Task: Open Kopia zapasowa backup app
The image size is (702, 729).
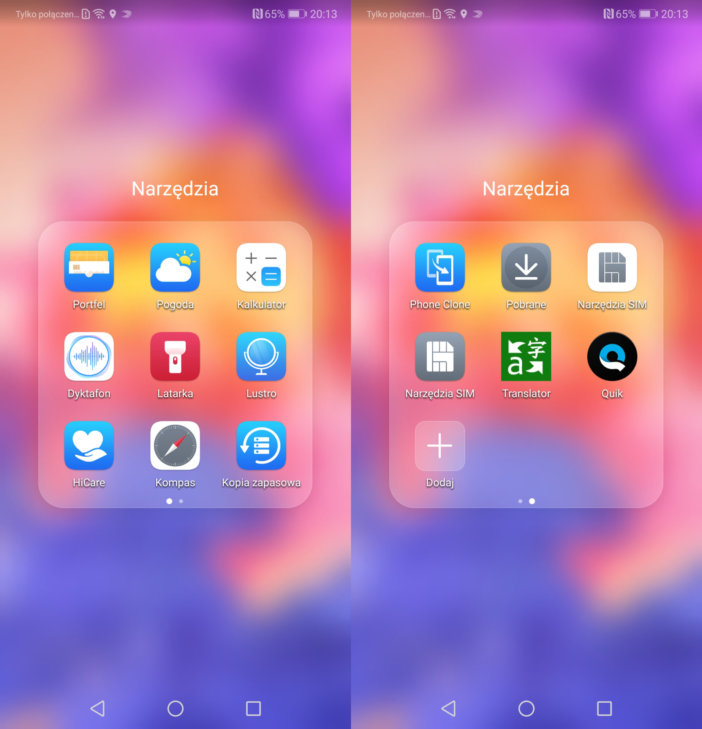Action: coord(261,445)
